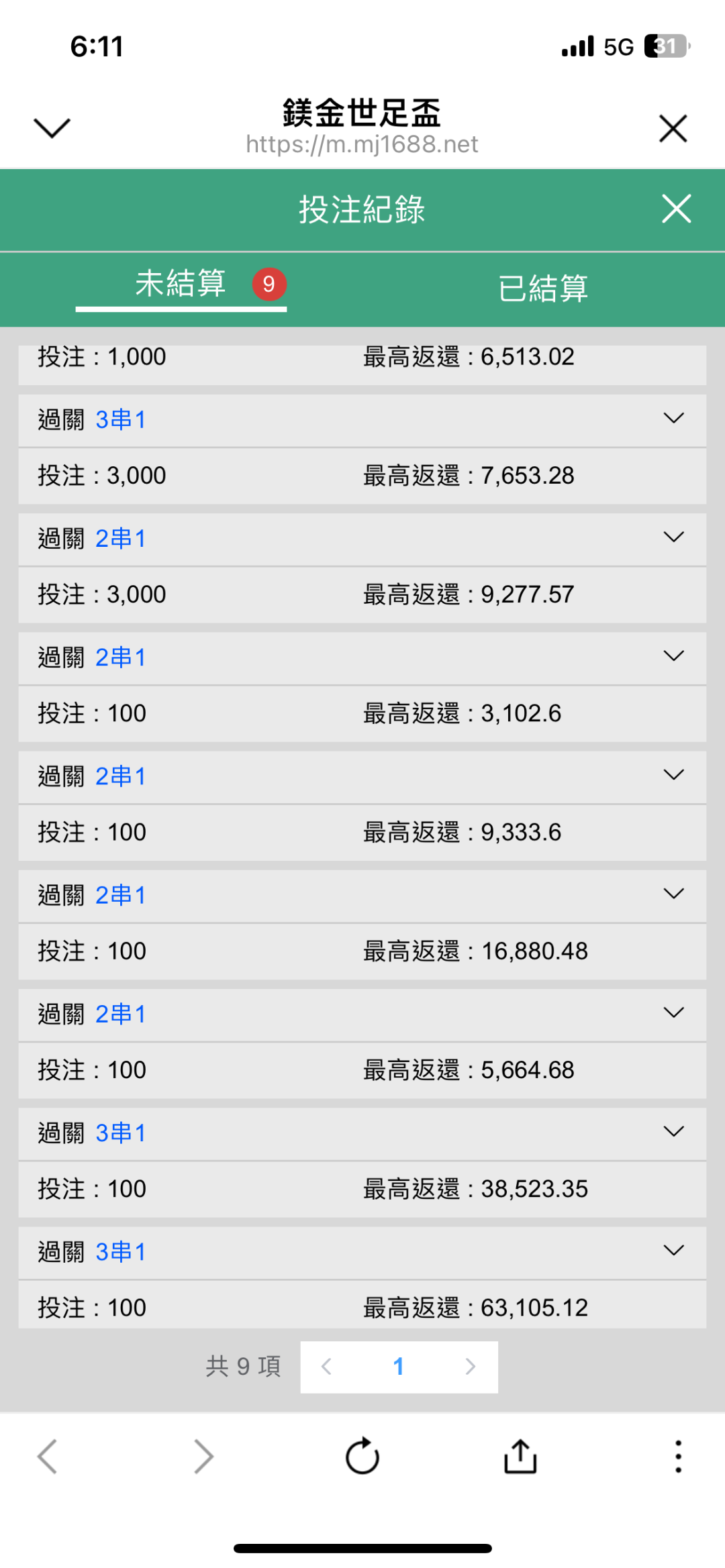The width and height of the screenshot is (725, 1568).
Task: Go to the previous results page
Action: [x=326, y=1367]
